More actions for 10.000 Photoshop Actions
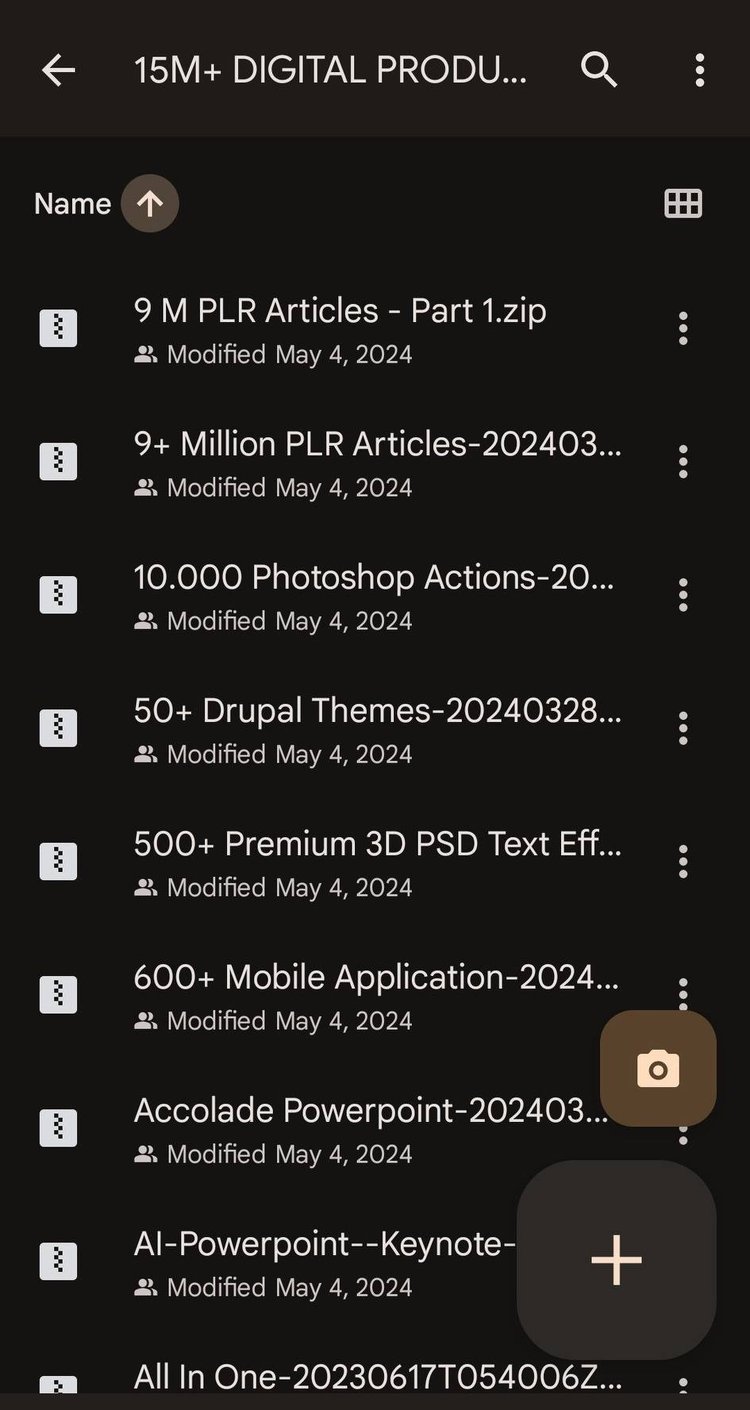The width and height of the screenshot is (750, 1410). tap(683, 595)
